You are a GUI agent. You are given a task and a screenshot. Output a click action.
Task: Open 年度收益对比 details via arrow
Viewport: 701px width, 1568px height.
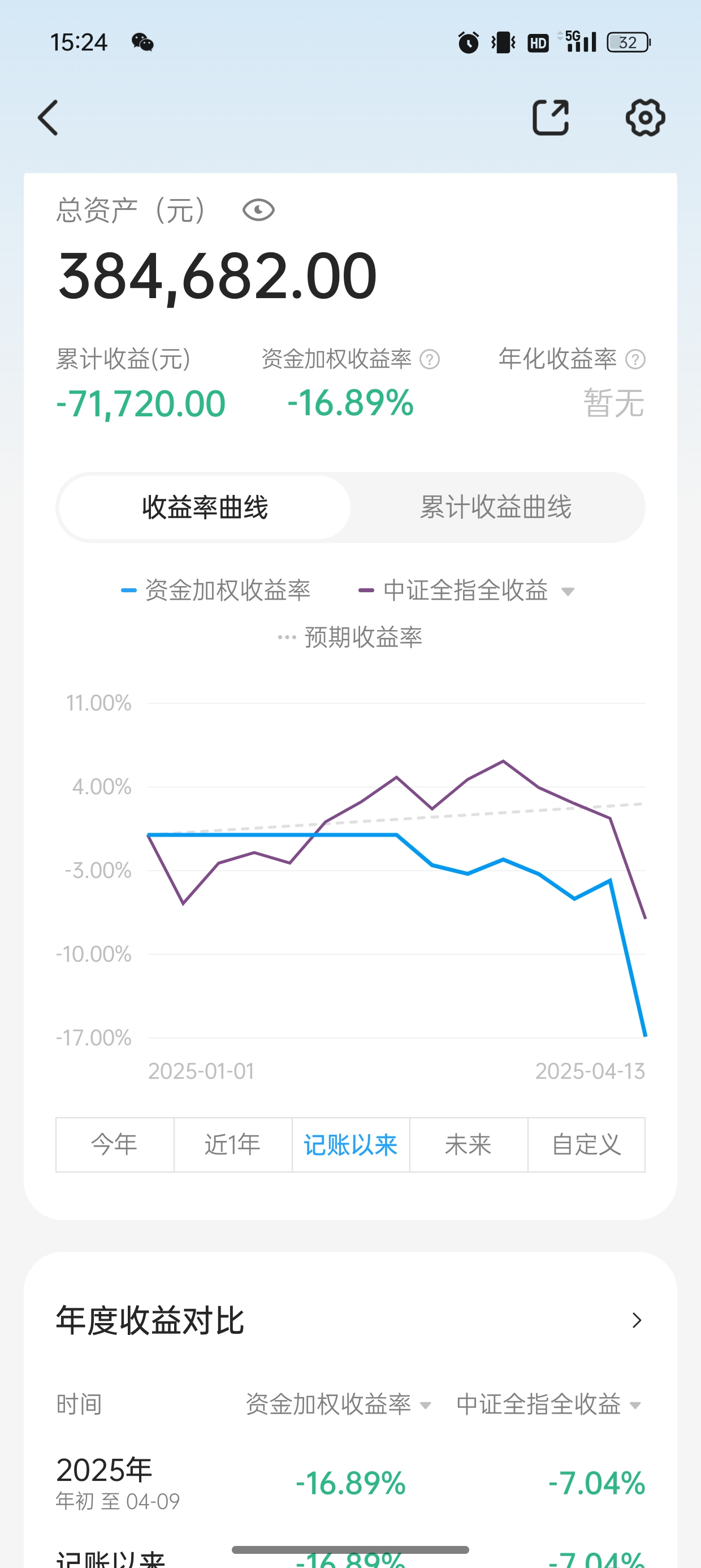[x=637, y=1320]
